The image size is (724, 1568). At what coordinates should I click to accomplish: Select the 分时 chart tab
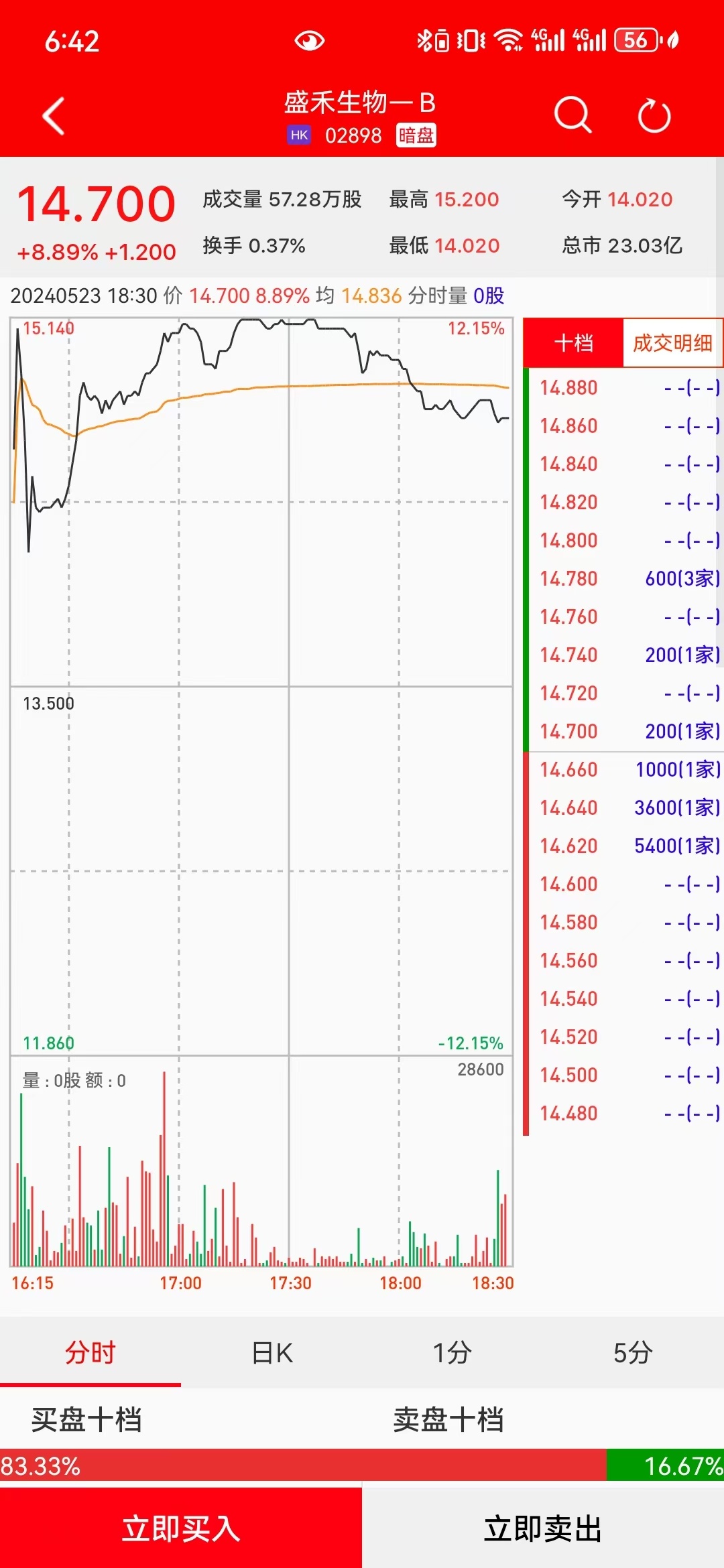click(90, 1352)
